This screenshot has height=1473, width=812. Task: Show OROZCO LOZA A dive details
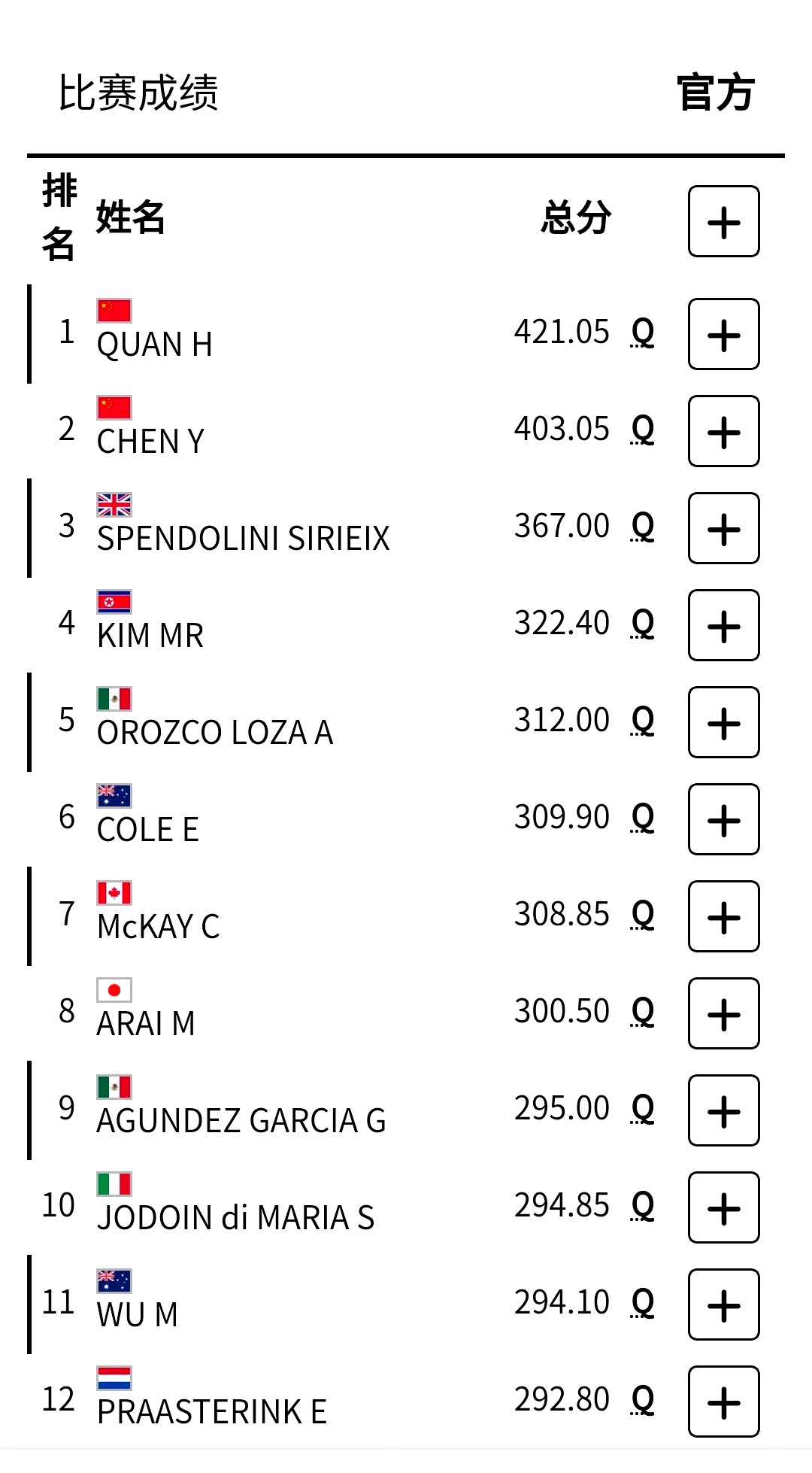[x=723, y=722]
